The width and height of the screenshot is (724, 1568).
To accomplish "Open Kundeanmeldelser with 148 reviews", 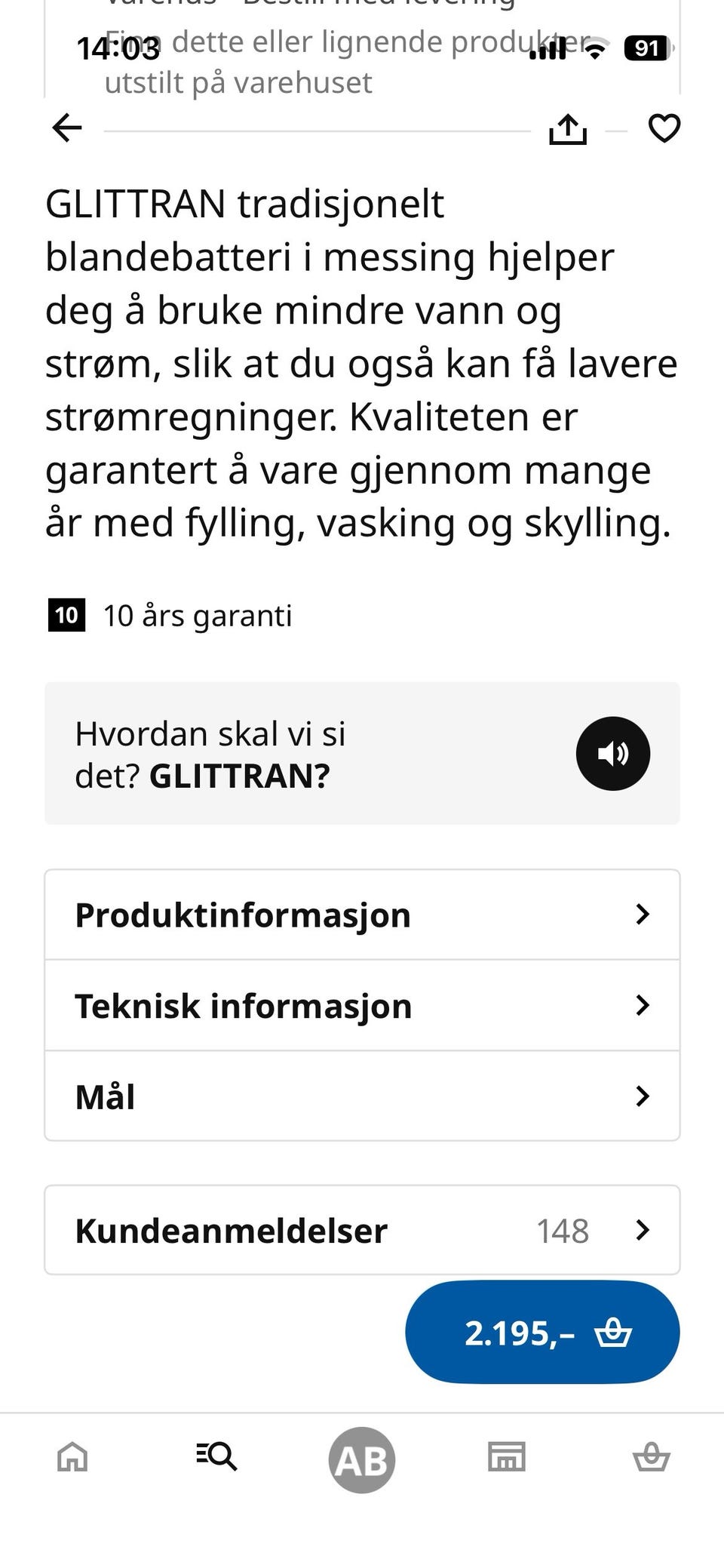I will click(x=362, y=1230).
